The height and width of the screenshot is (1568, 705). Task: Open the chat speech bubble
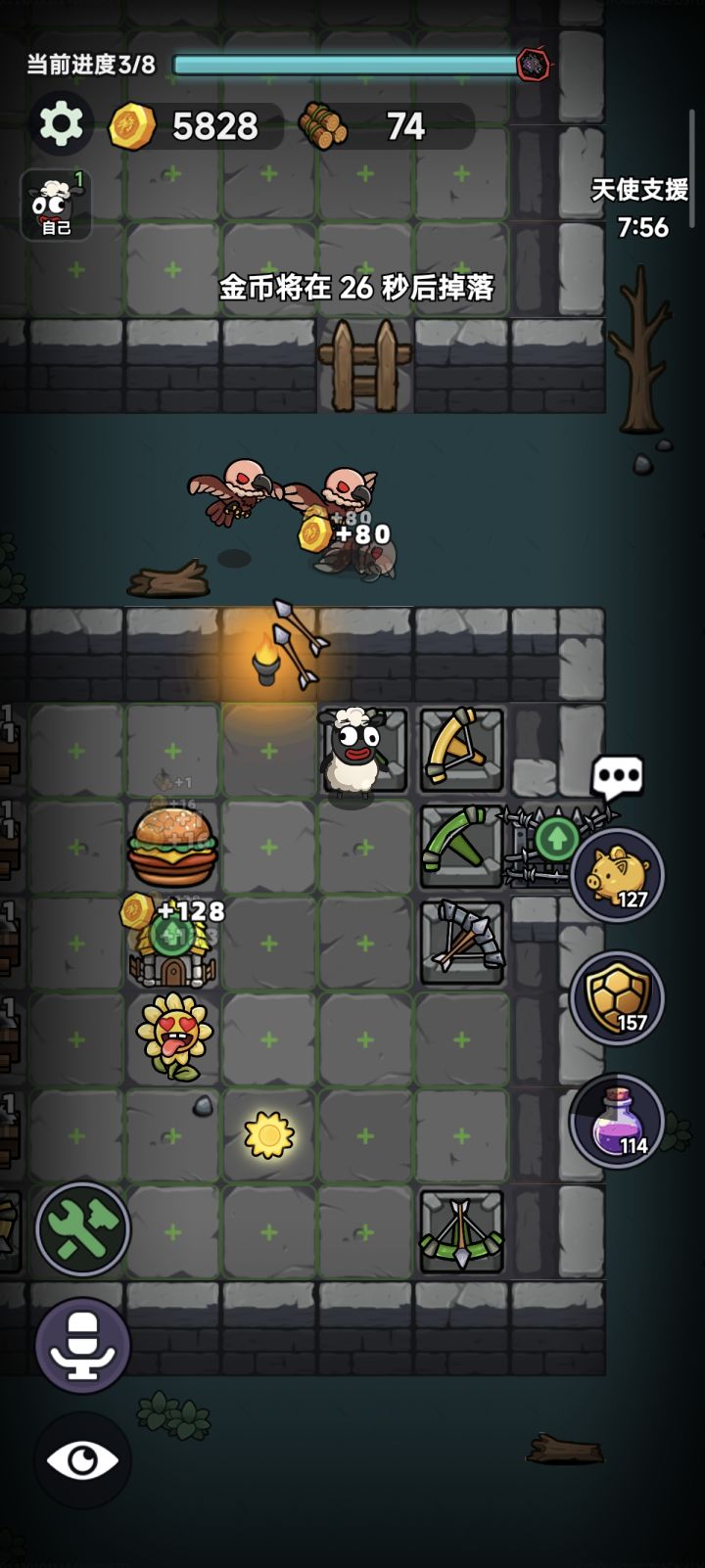(x=617, y=779)
